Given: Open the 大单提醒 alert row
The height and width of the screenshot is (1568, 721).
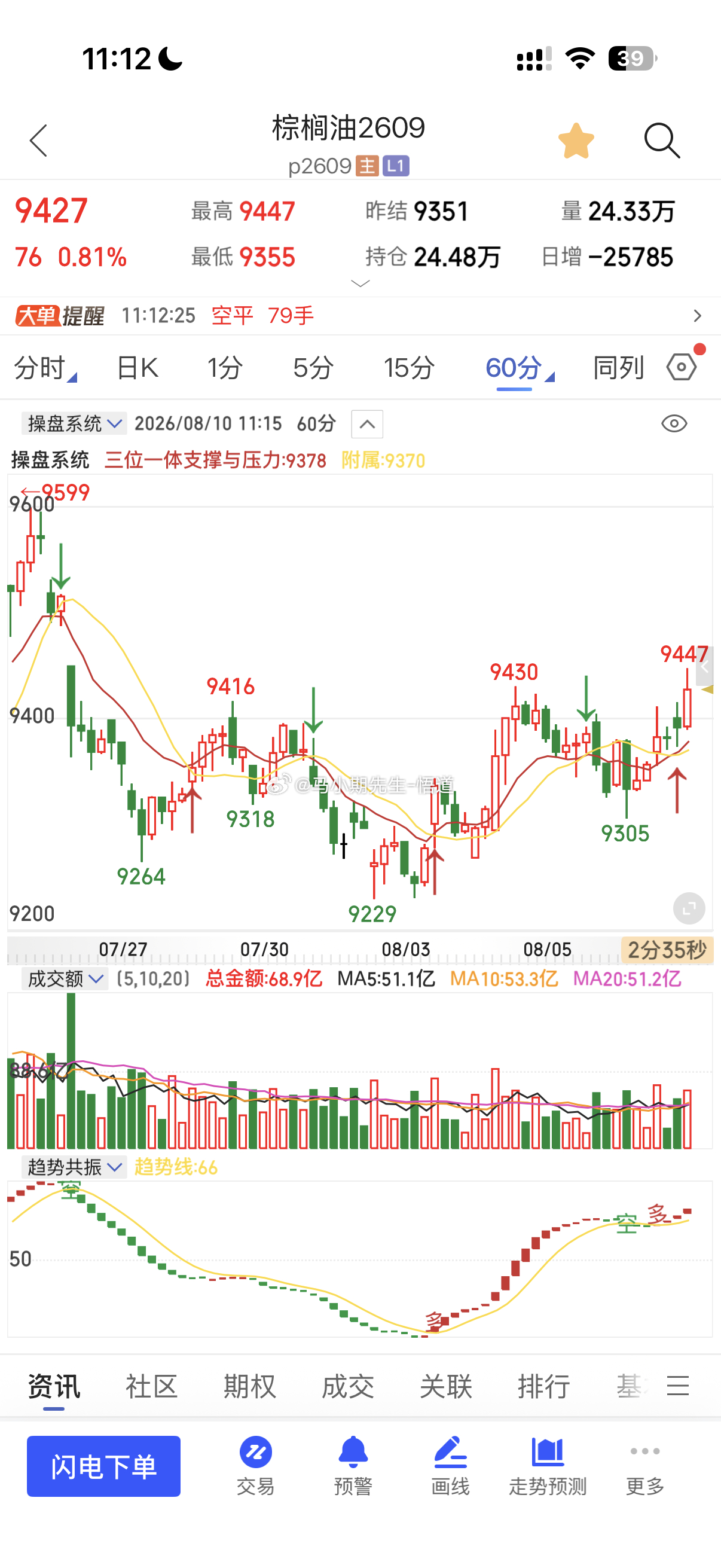Looking at the screenshot, I should coord(360,315).
